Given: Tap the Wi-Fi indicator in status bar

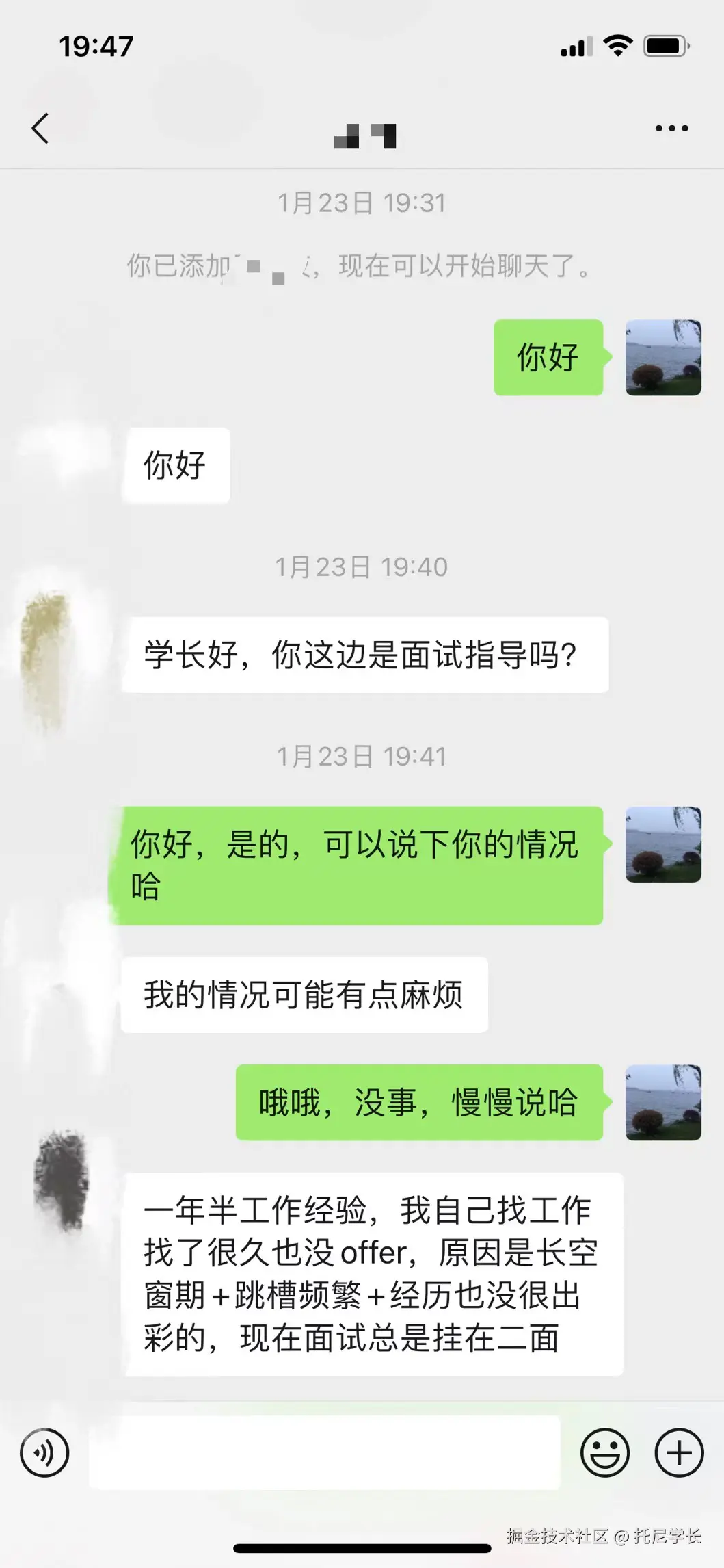Looking at the screenshot, I should click(619, 45).
